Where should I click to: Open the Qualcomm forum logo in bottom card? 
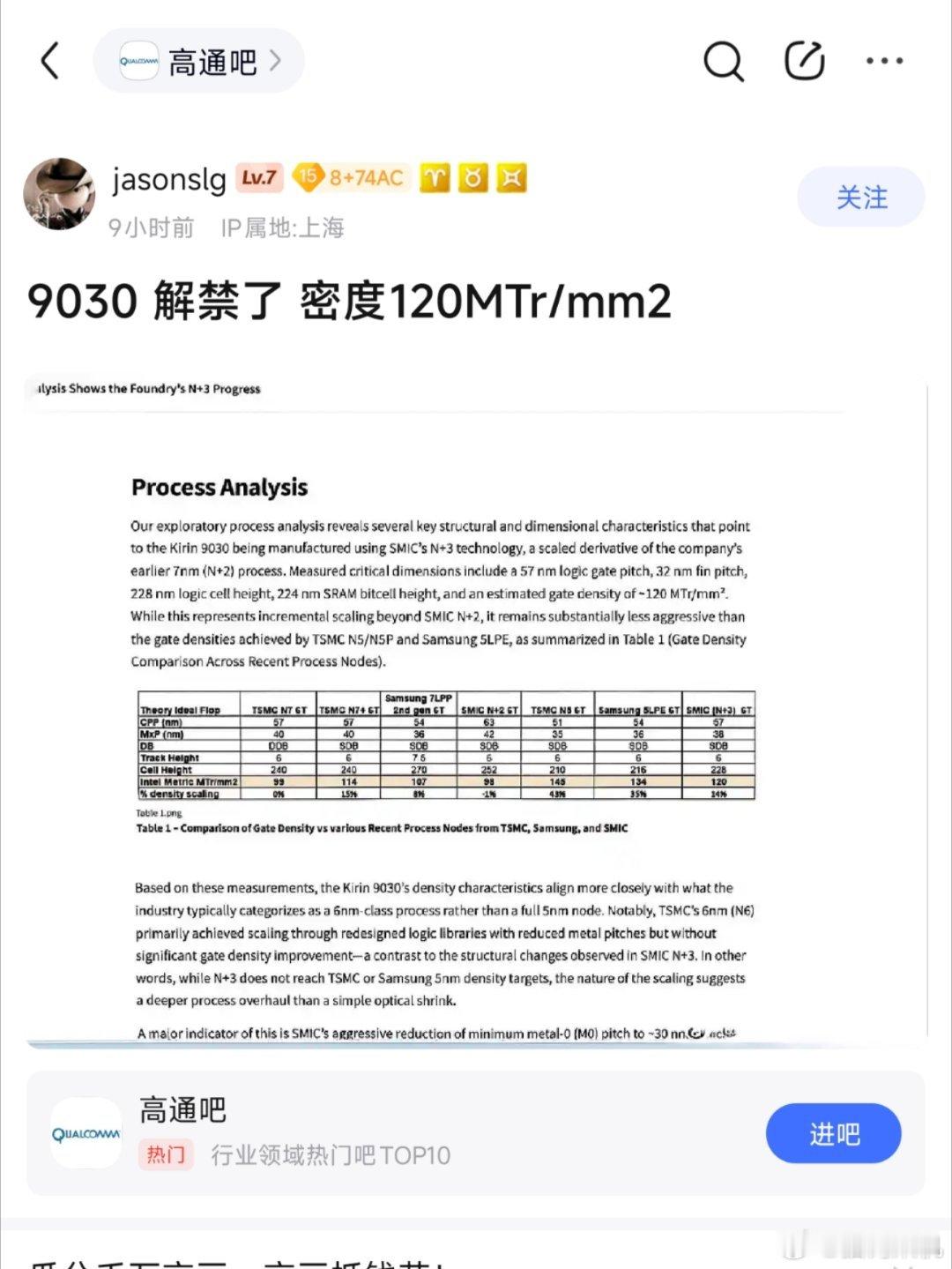pos(86,1133)
